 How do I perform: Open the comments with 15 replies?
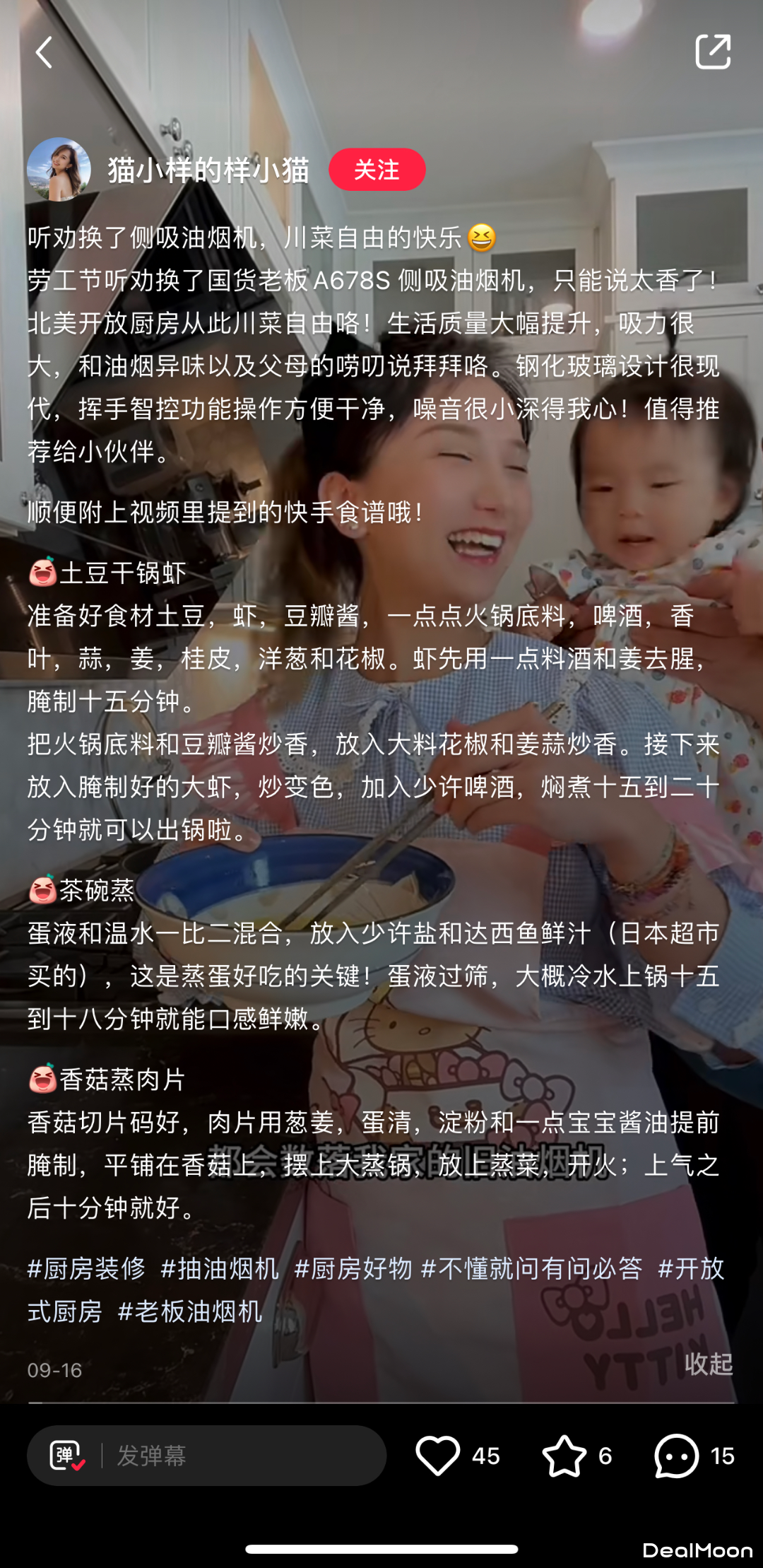pyautogui.click(x=677, y=1456)
